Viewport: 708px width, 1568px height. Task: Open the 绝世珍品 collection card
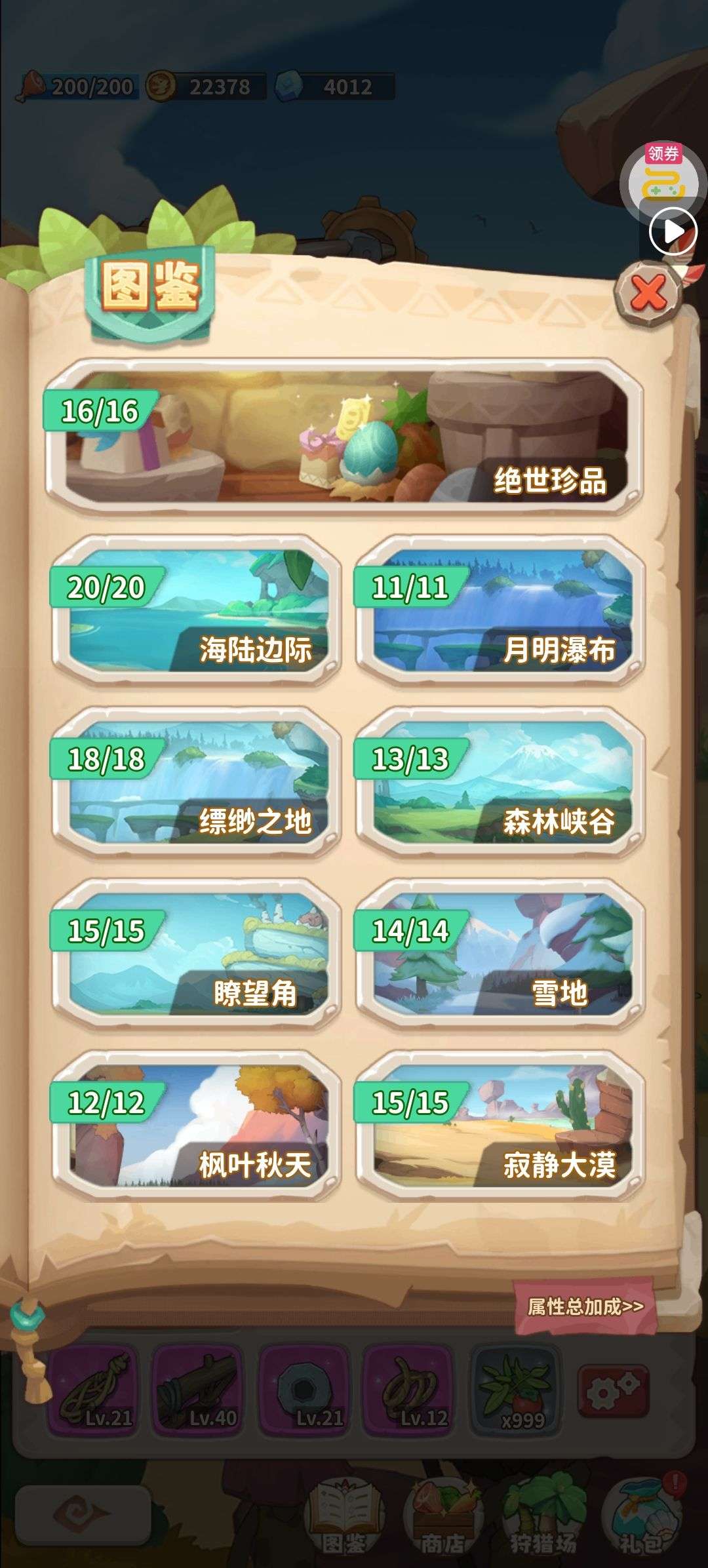344,437
